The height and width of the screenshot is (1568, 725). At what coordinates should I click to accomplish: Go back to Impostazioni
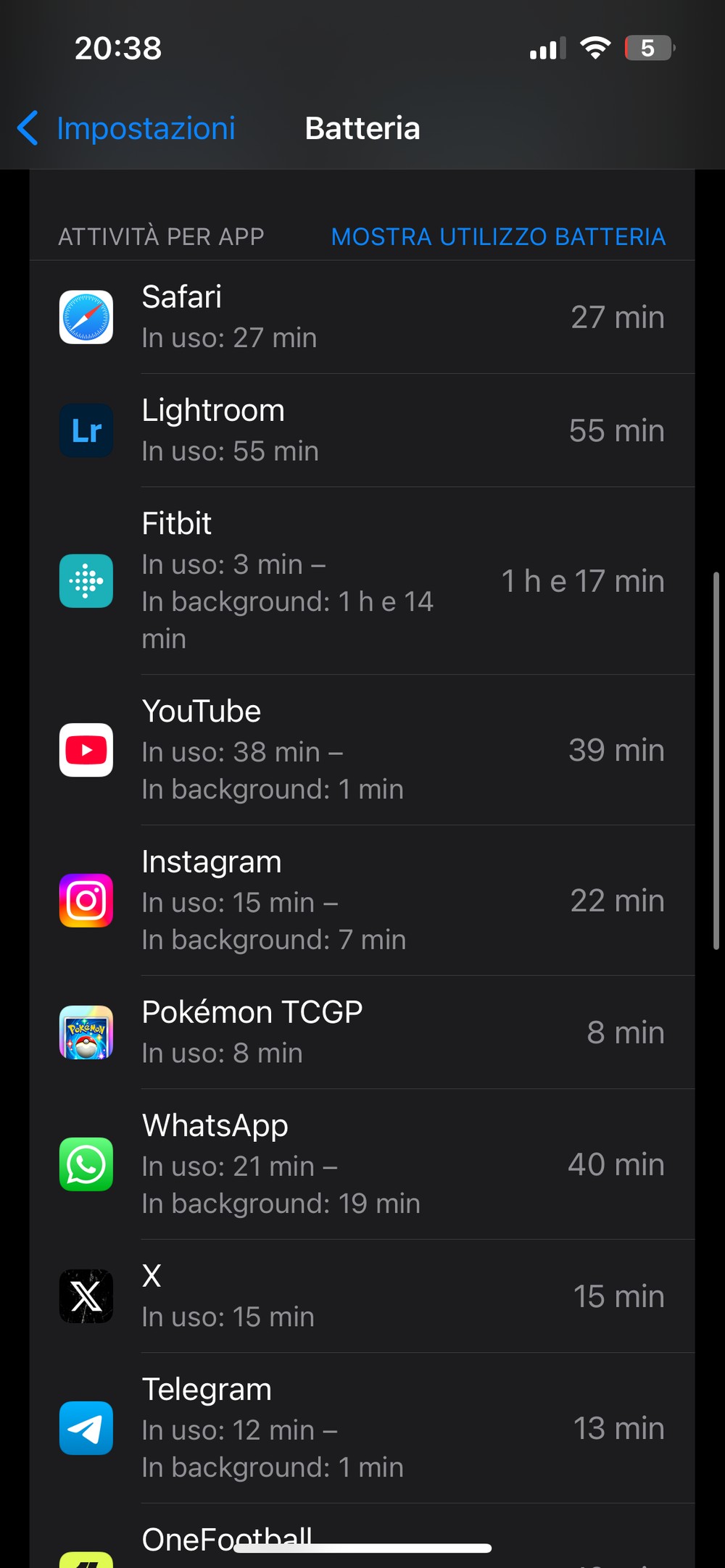(126, 128)
